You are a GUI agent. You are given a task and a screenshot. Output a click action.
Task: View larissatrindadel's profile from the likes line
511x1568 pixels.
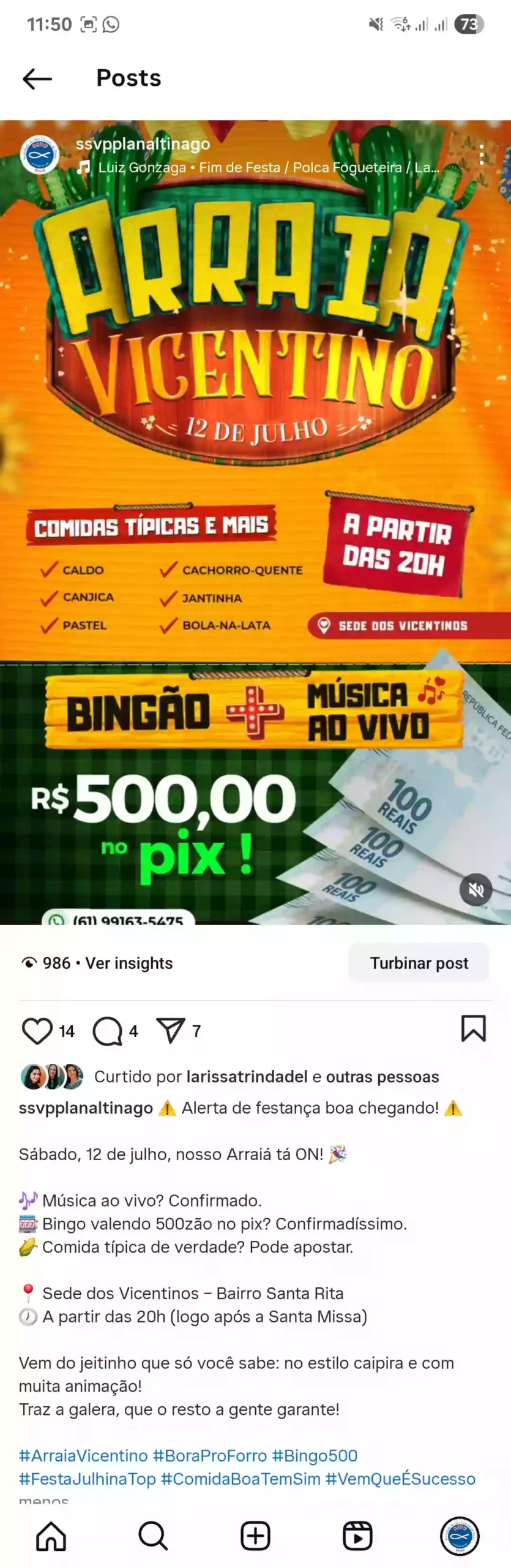point(247,1077)
